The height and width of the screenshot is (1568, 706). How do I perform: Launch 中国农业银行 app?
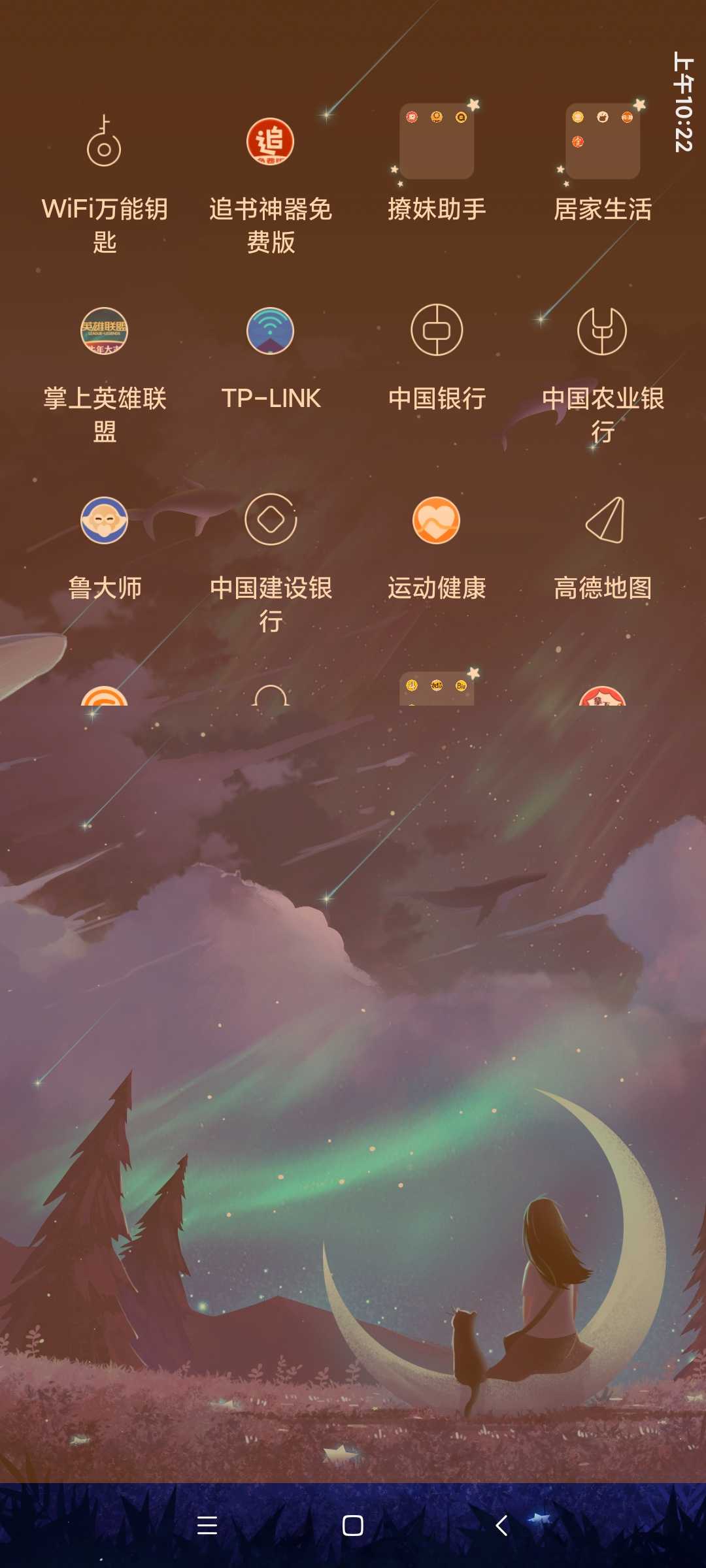pos(602,331)
